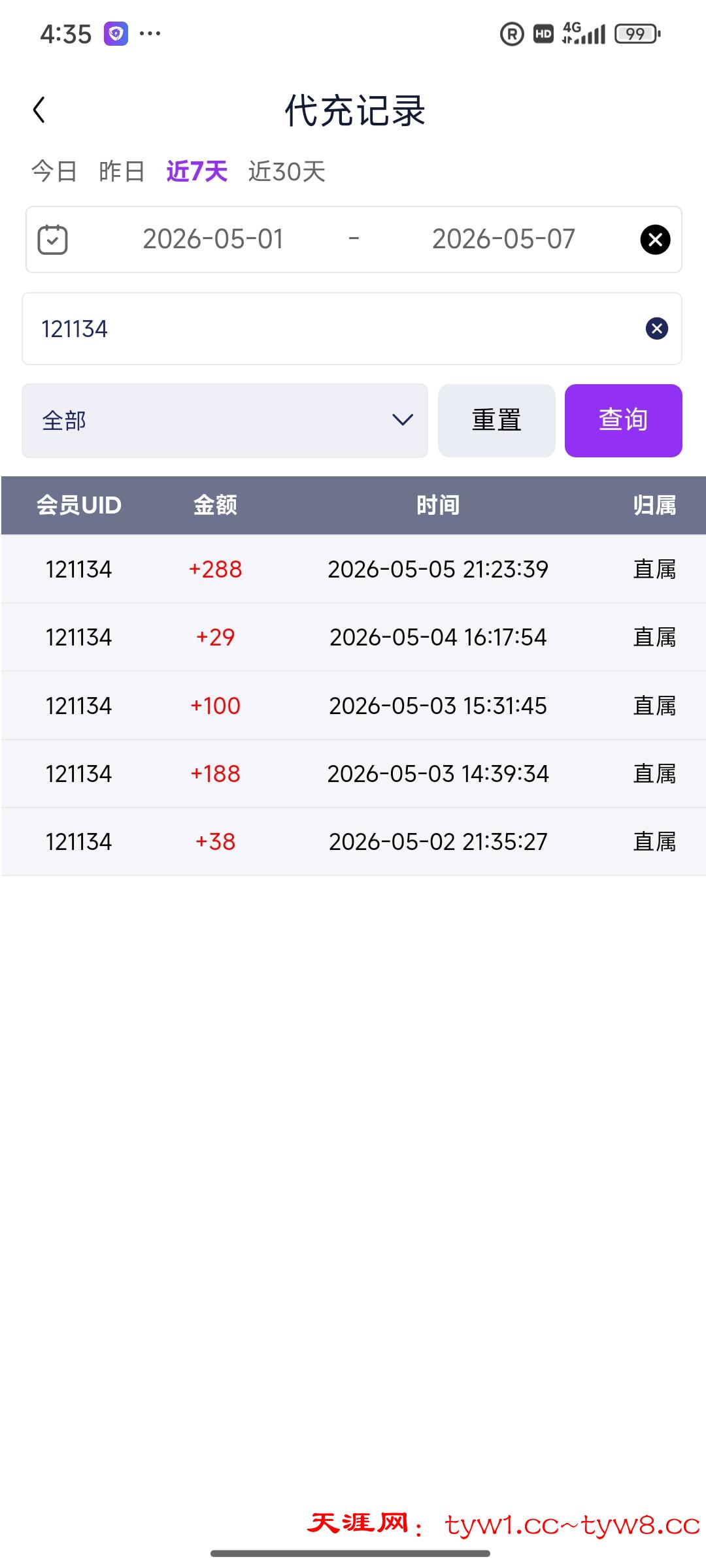Select the 近7天 filter
Screen dimensions: 706x1568
pyautogui.click(x=197, y=172)
